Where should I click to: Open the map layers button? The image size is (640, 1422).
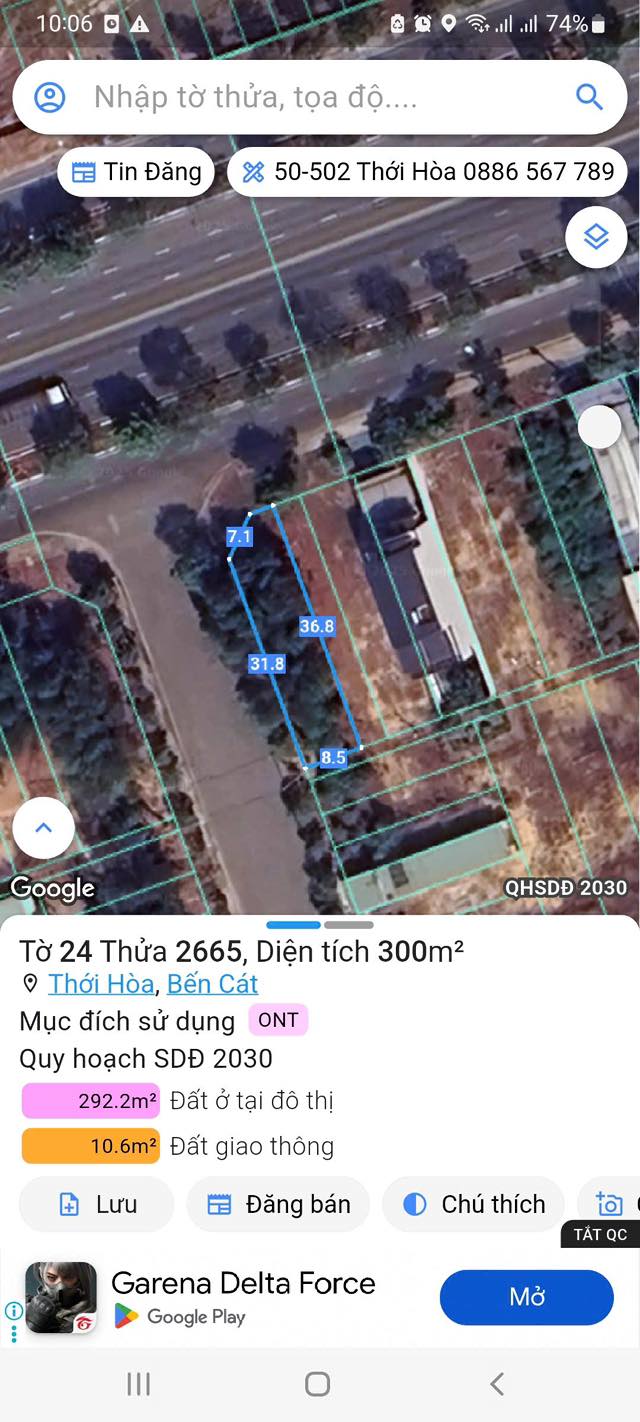[x=596, y=238]
